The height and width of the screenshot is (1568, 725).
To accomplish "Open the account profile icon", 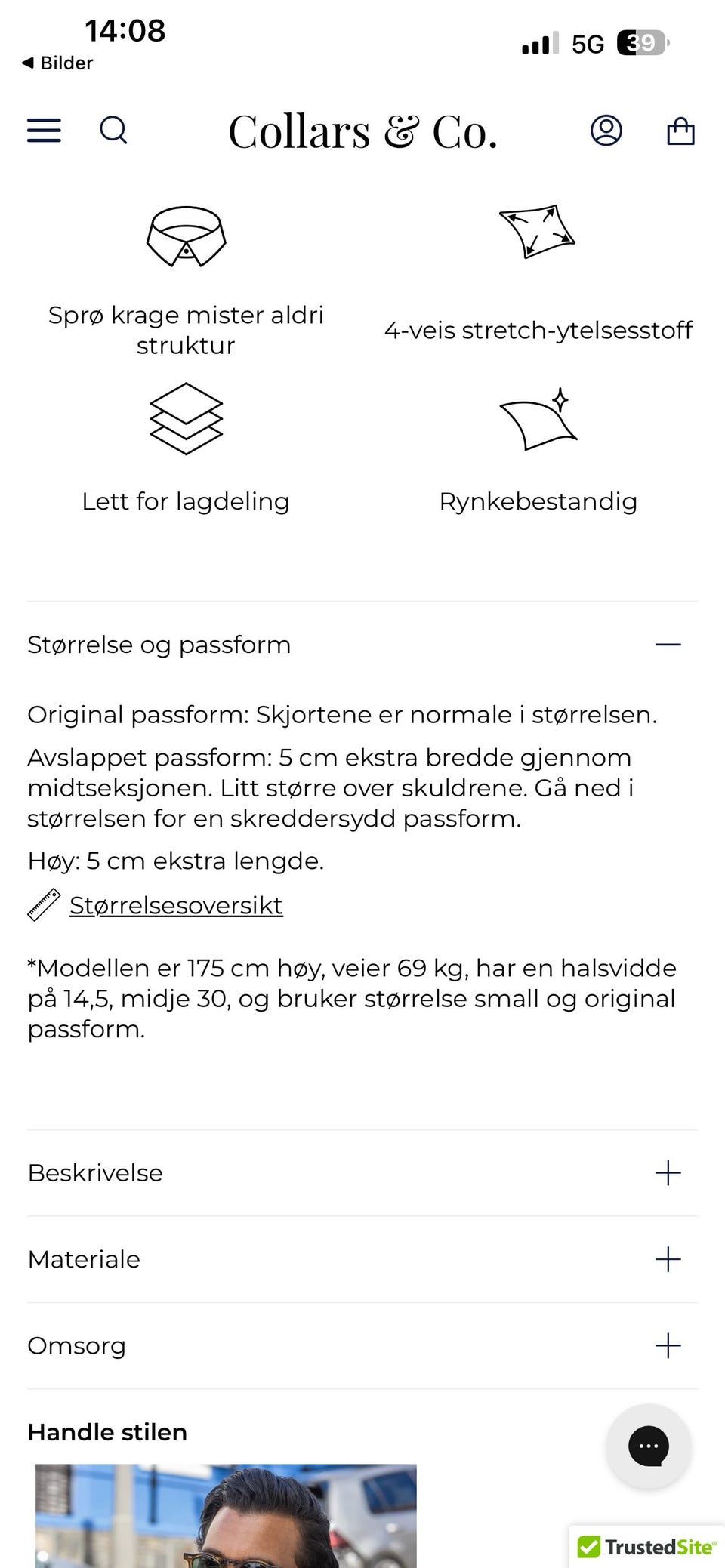I will click(607, 130).
